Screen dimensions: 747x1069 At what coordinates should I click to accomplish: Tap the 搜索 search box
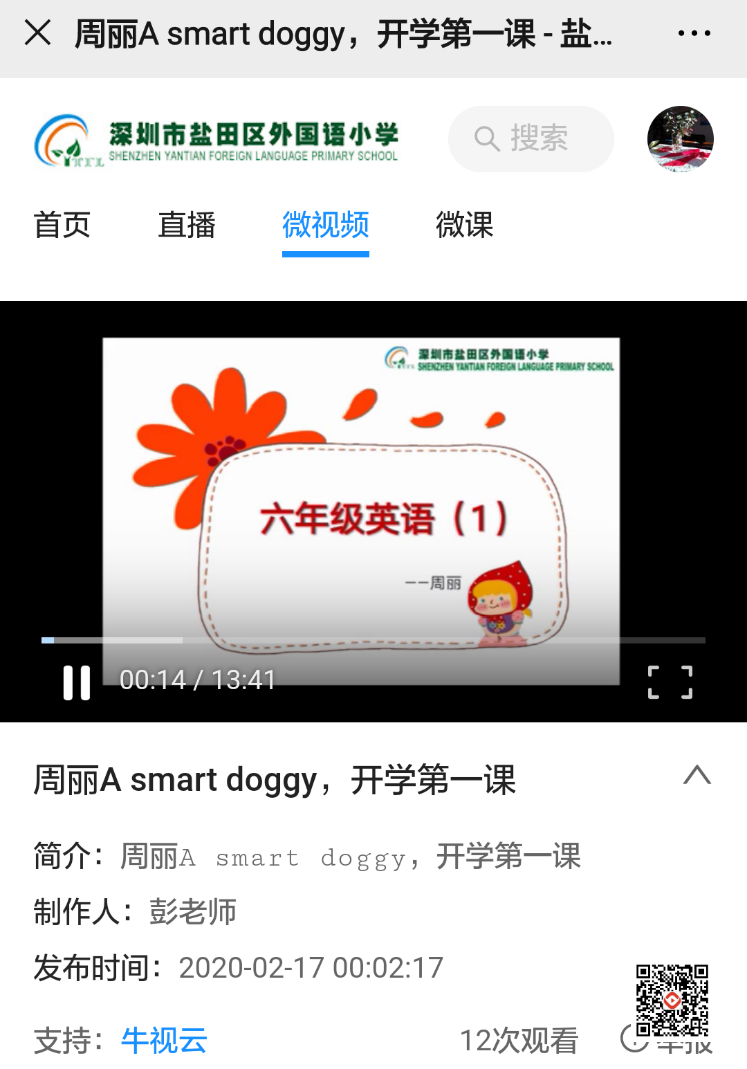(531, 138)
